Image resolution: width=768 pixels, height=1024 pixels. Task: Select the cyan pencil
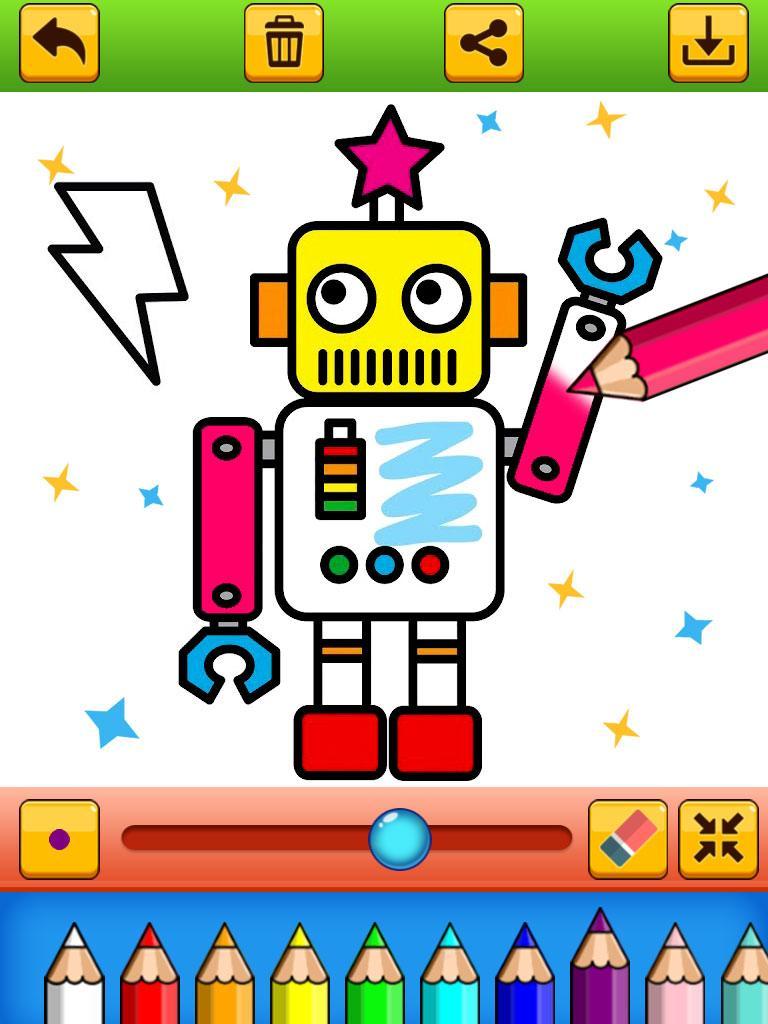click(x=449, y=975)
